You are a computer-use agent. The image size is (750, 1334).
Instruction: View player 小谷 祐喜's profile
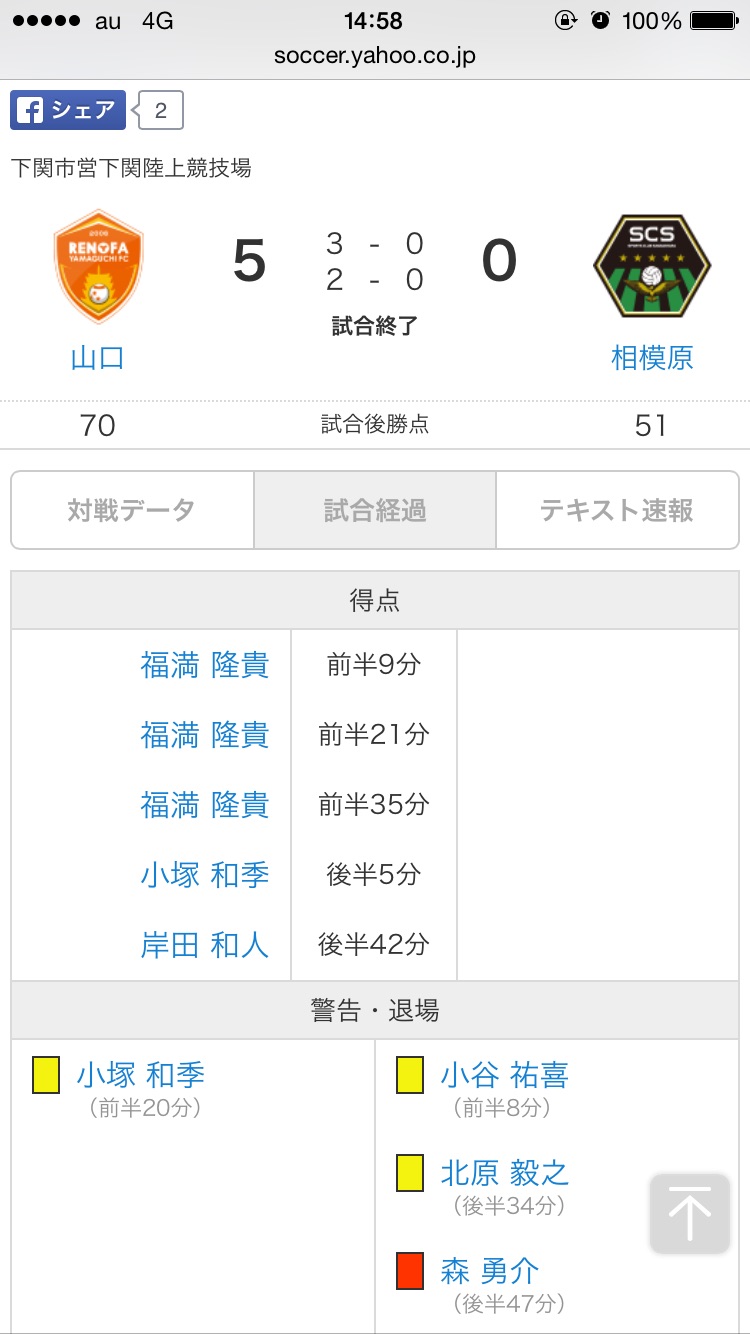[504, 1075]
